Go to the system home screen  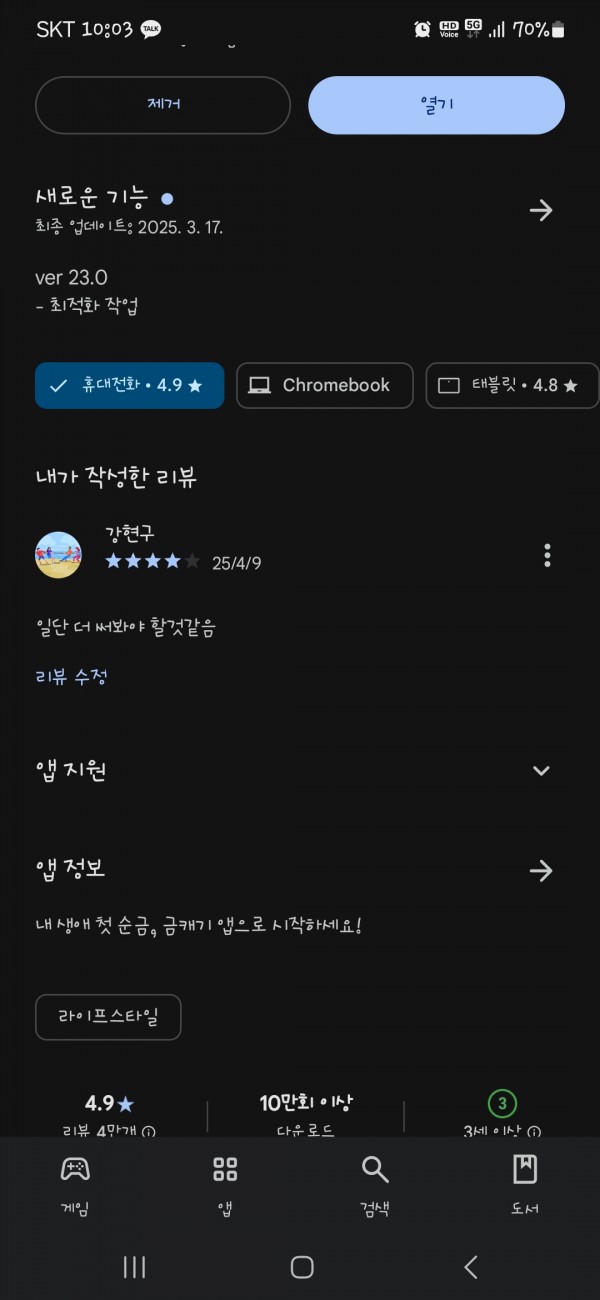(302, 1267)
